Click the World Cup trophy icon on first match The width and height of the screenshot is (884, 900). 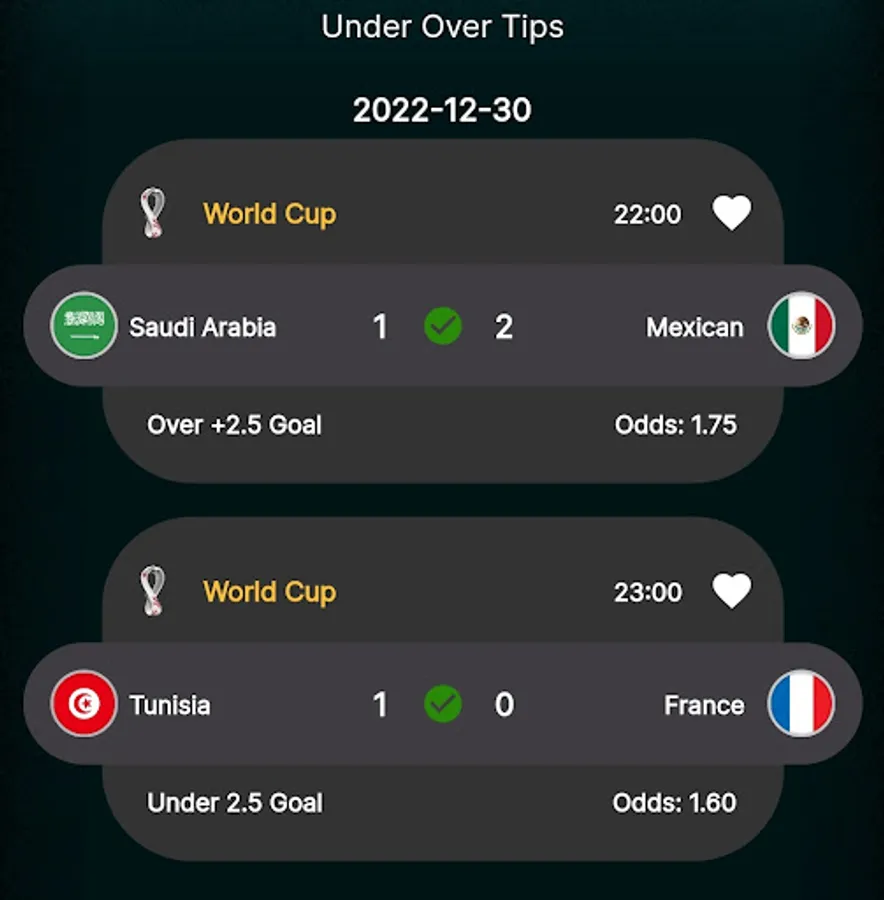pos(155,213)
